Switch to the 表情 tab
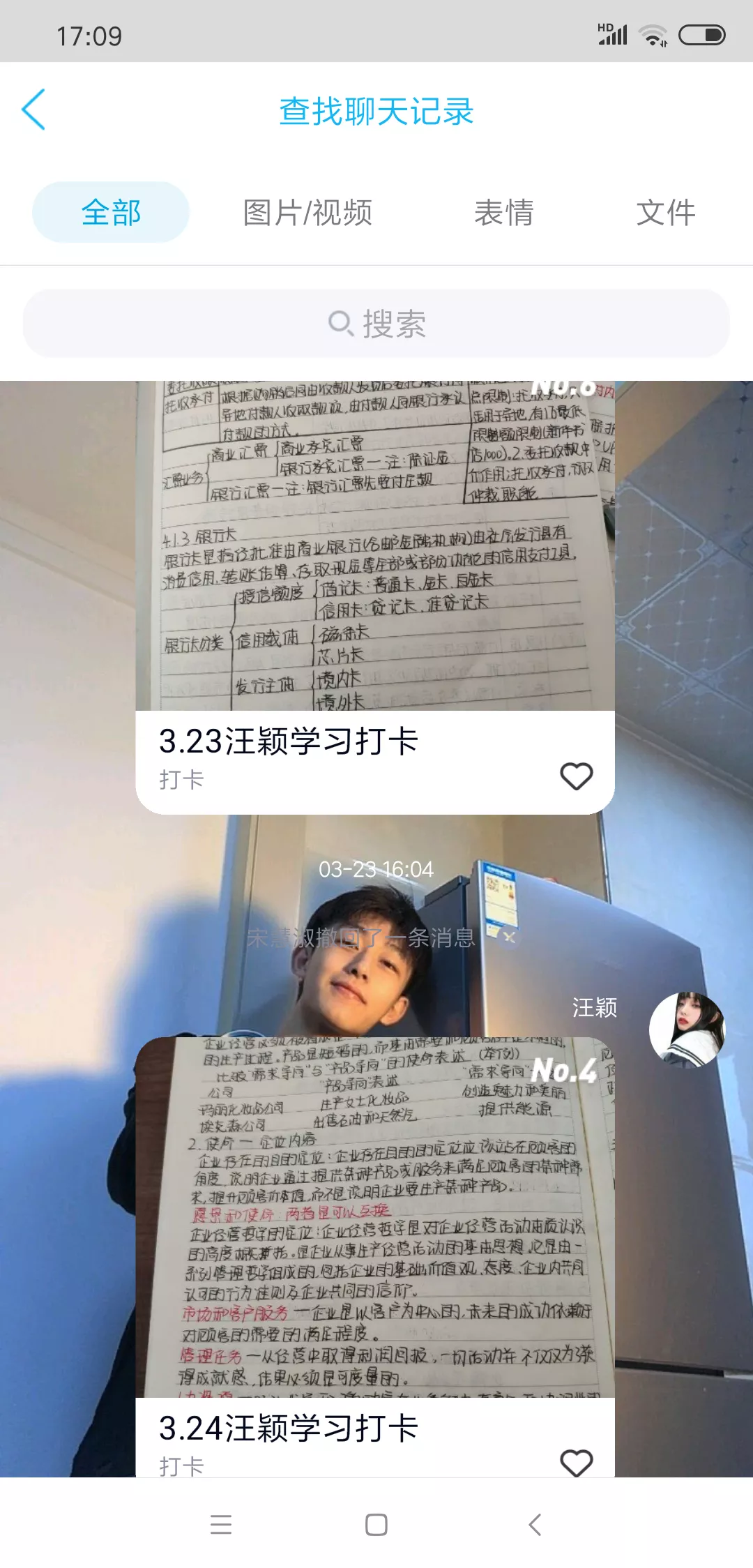This screenshot has height=1568, width=753. click(x=503, y=212)
